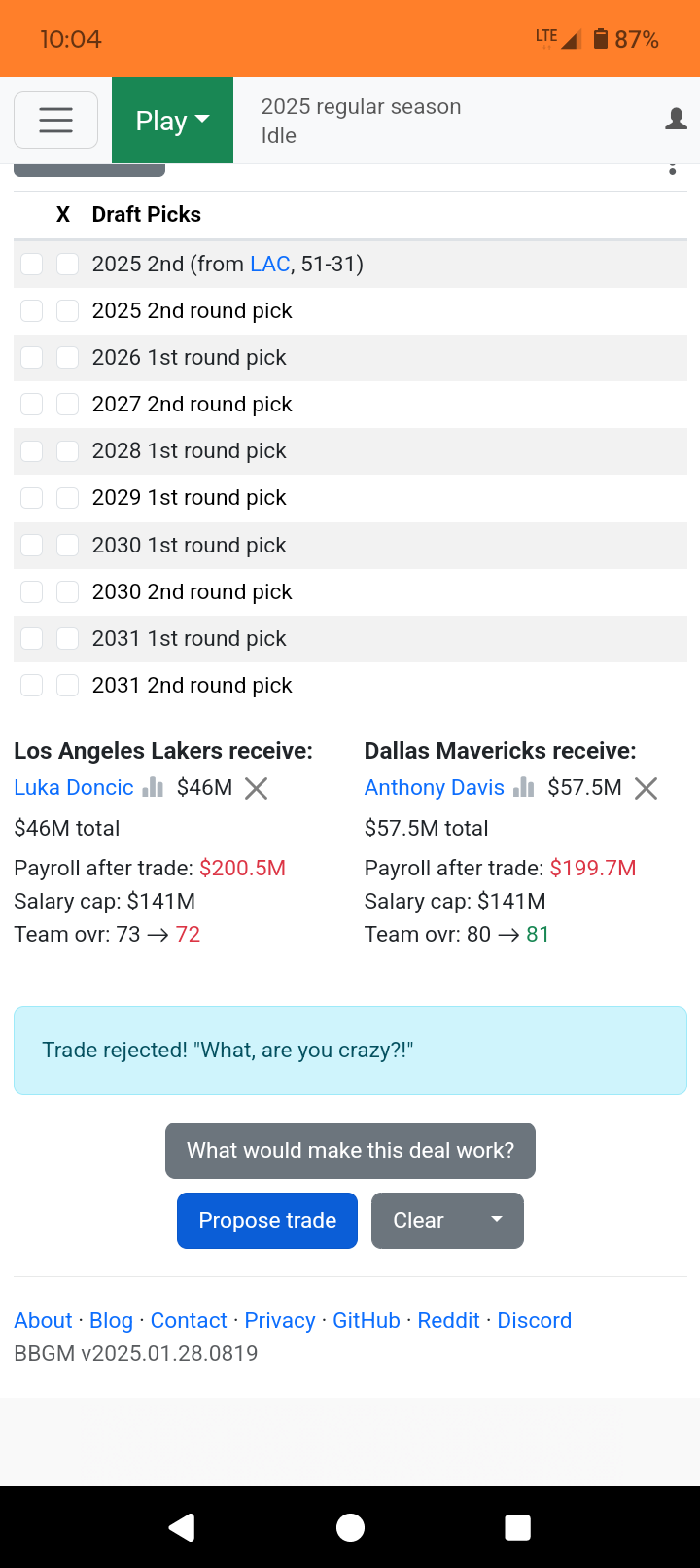Remove Luka Doncic from the trade
700x1568 pixels.
click(x=257, y=788)
